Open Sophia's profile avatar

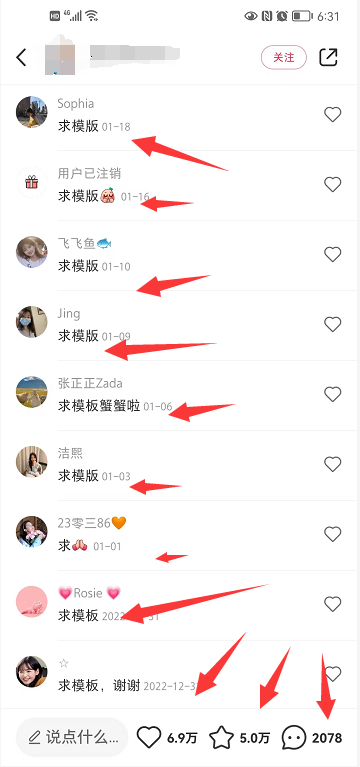[x=32, y=112]
